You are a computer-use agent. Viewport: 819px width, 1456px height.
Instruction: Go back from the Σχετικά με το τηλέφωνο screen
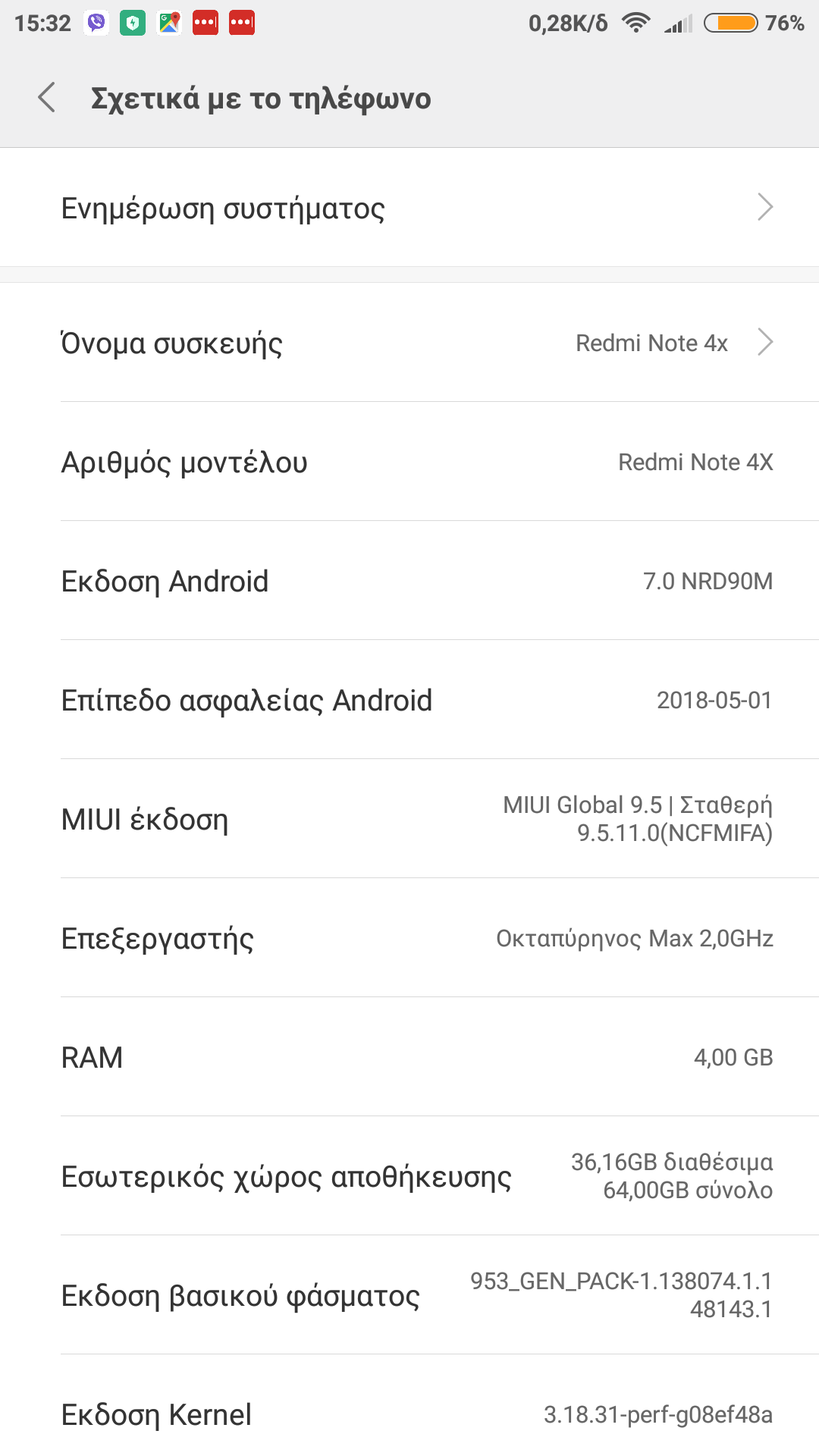point(47,98)
